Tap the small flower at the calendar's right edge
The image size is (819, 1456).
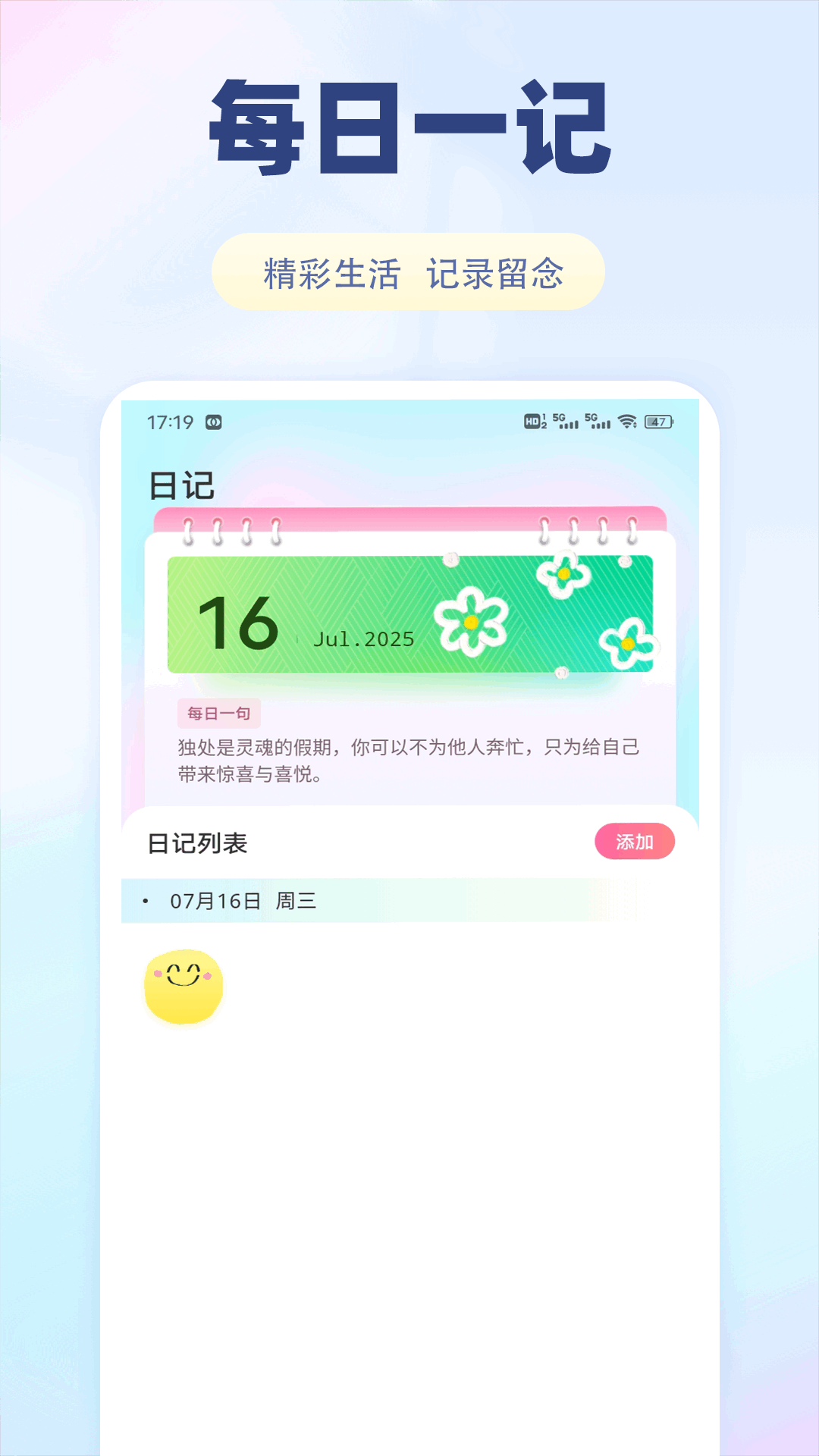click(x=626, y=643)
